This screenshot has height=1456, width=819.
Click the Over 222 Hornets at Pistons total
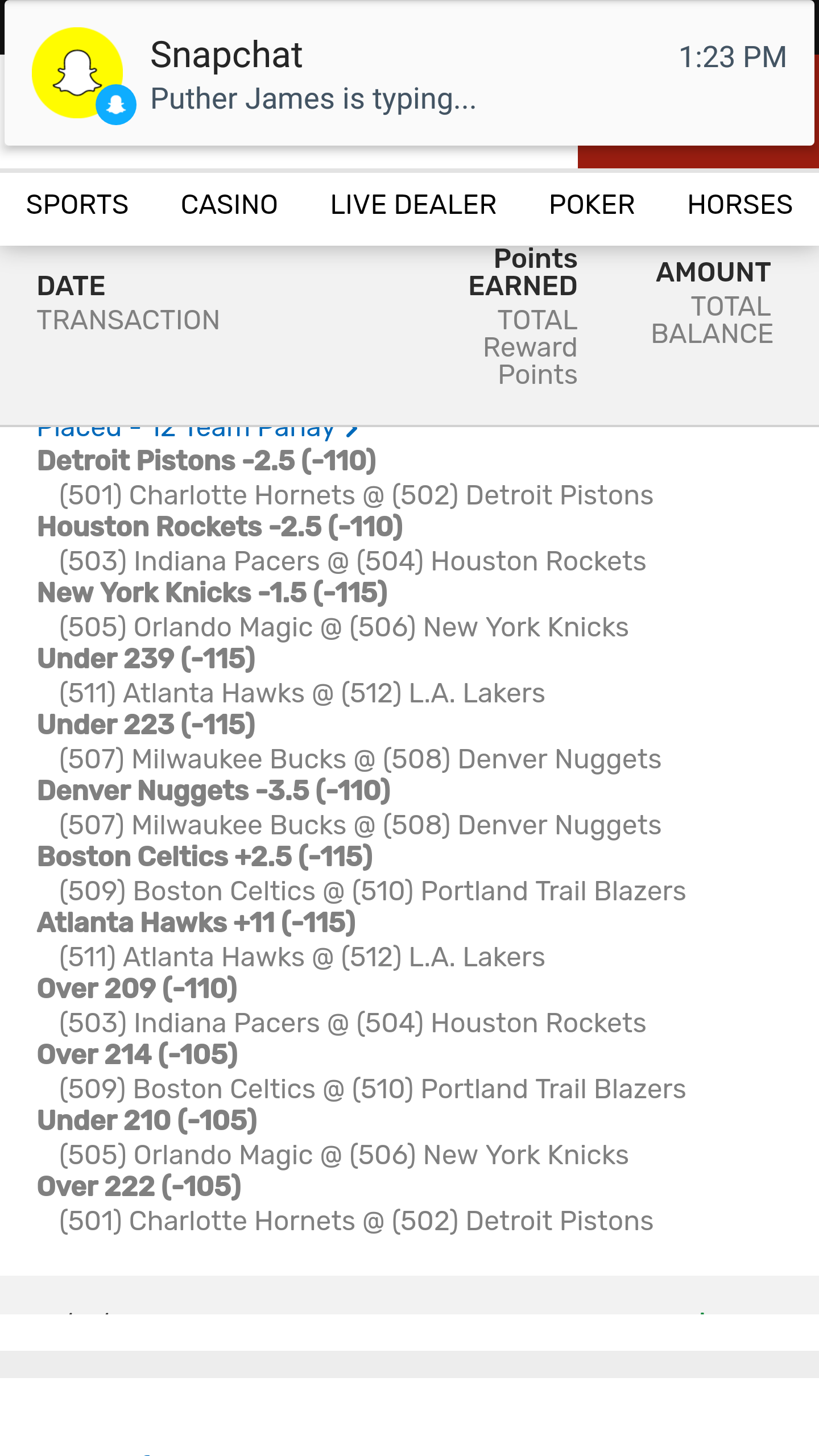pyautogui.click(x=139, y=1186)
